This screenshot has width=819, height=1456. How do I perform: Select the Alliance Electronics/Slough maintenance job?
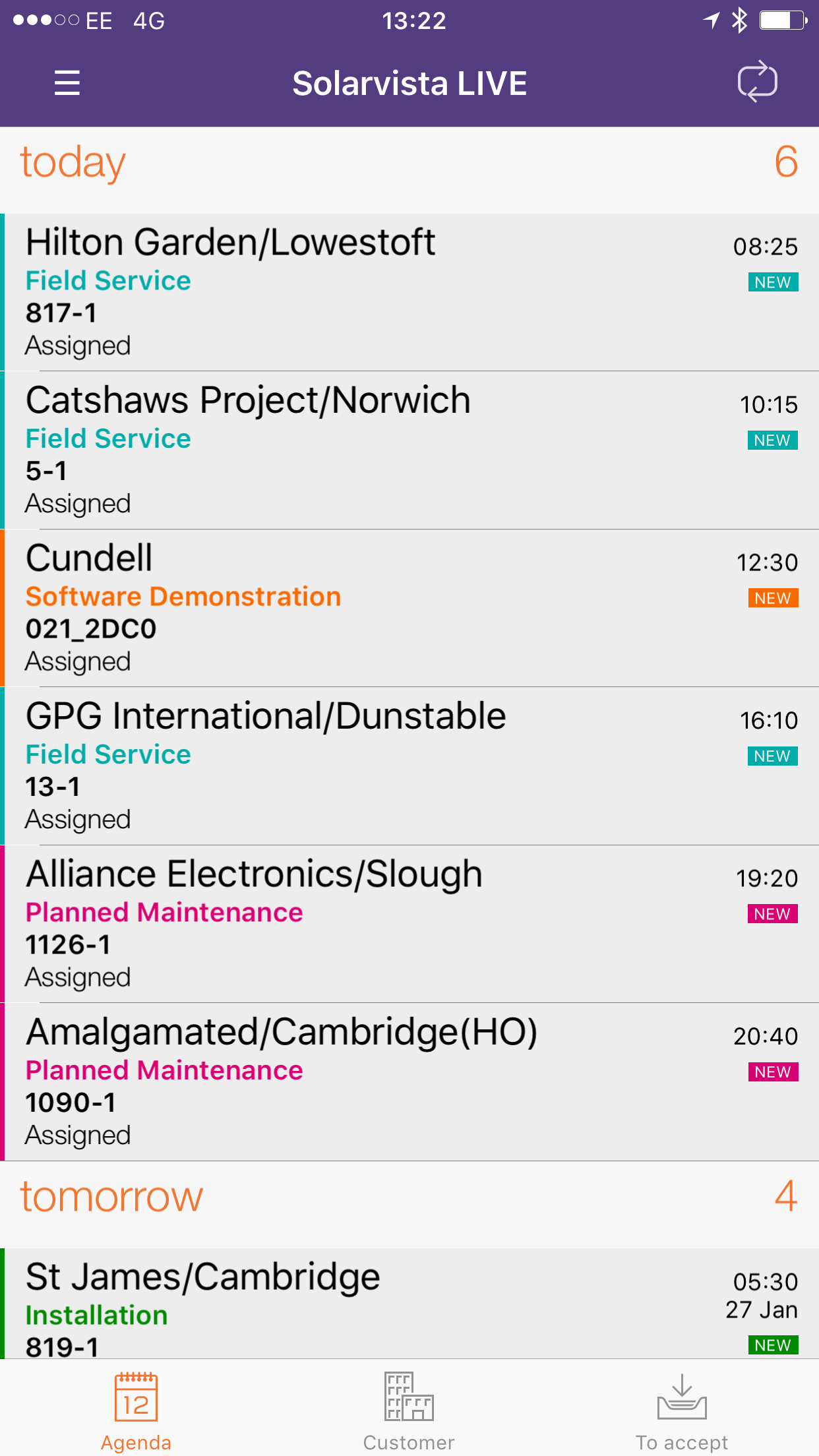(409, 924)
